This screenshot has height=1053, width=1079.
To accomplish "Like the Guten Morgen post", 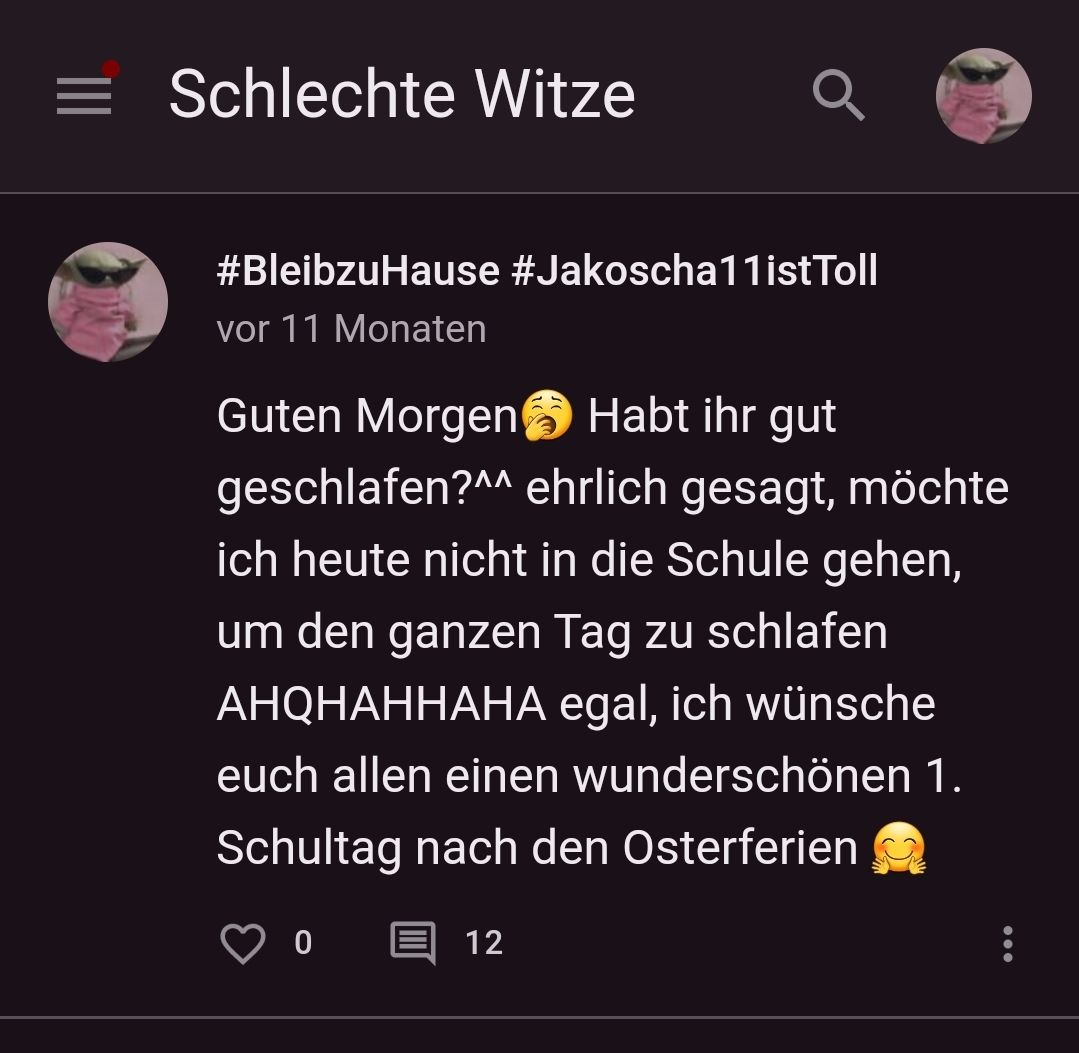I will click(x=243, y=943).
